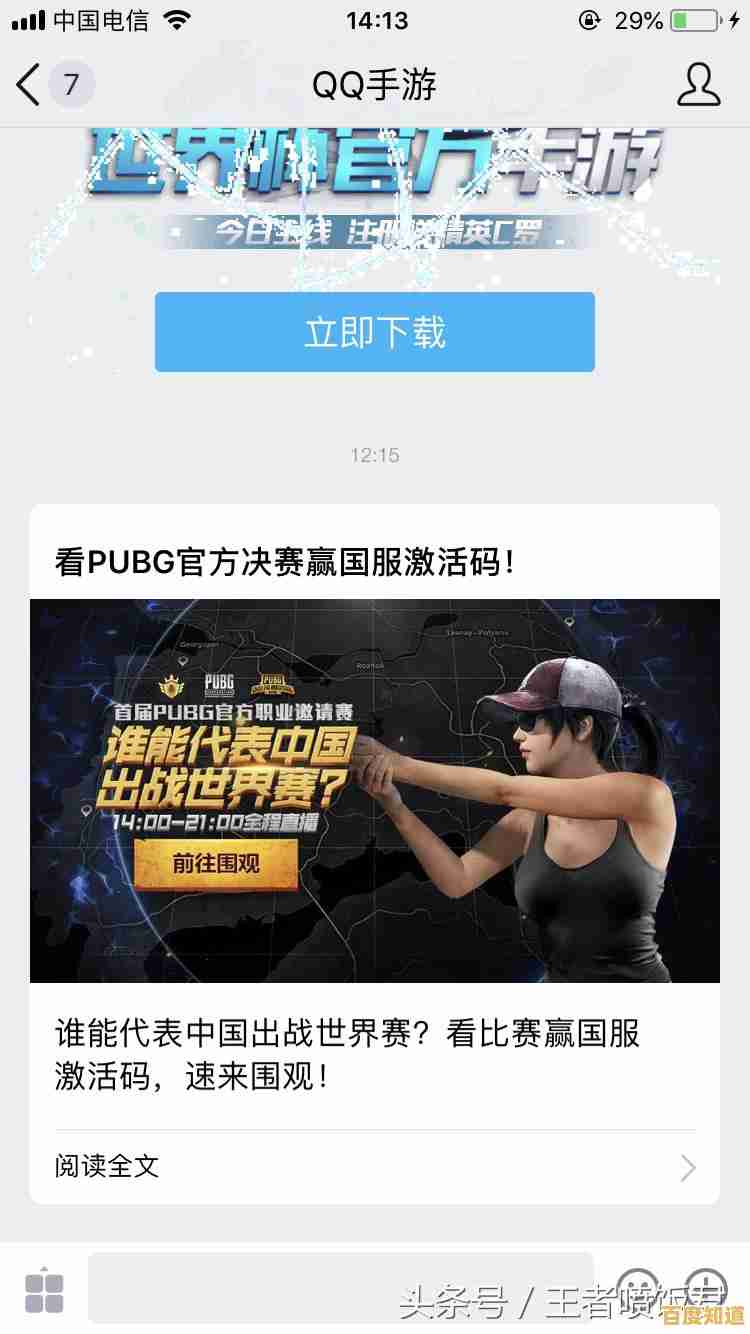Tap the official account profile icon
This screenshot has height=1334, width=750.
point(699,86)
